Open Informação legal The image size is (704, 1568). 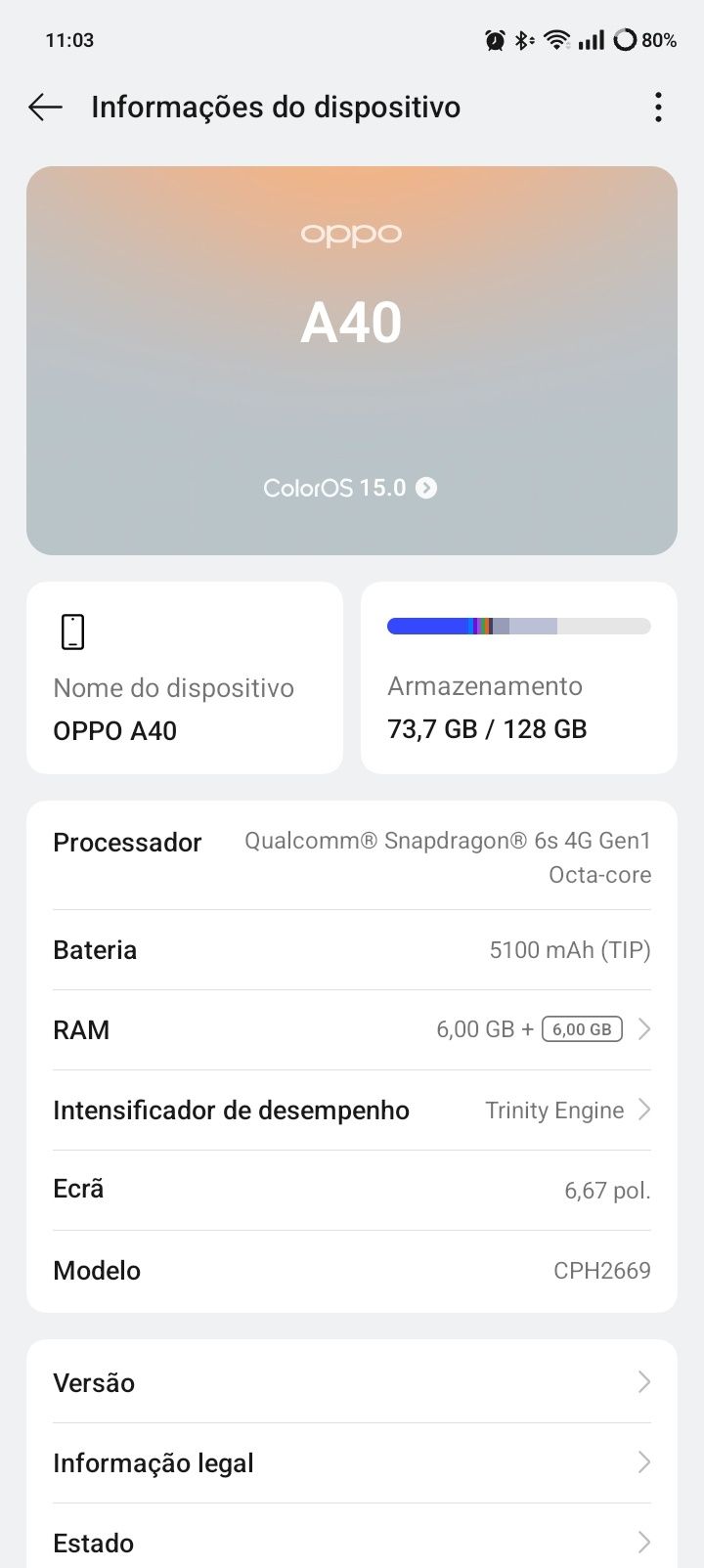352,1462
